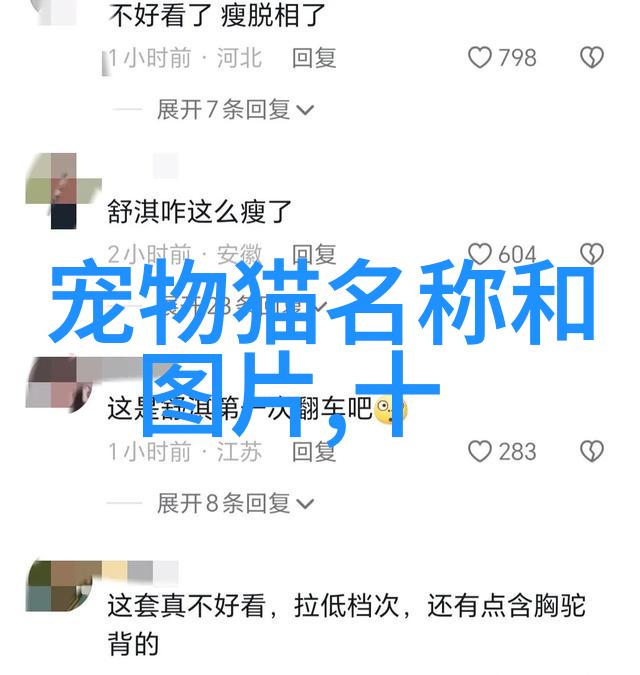This screenshot has height=675, width=640.
Task: Open avatar of 这套真不好看 commenter
Action: (x=51, y=587)
